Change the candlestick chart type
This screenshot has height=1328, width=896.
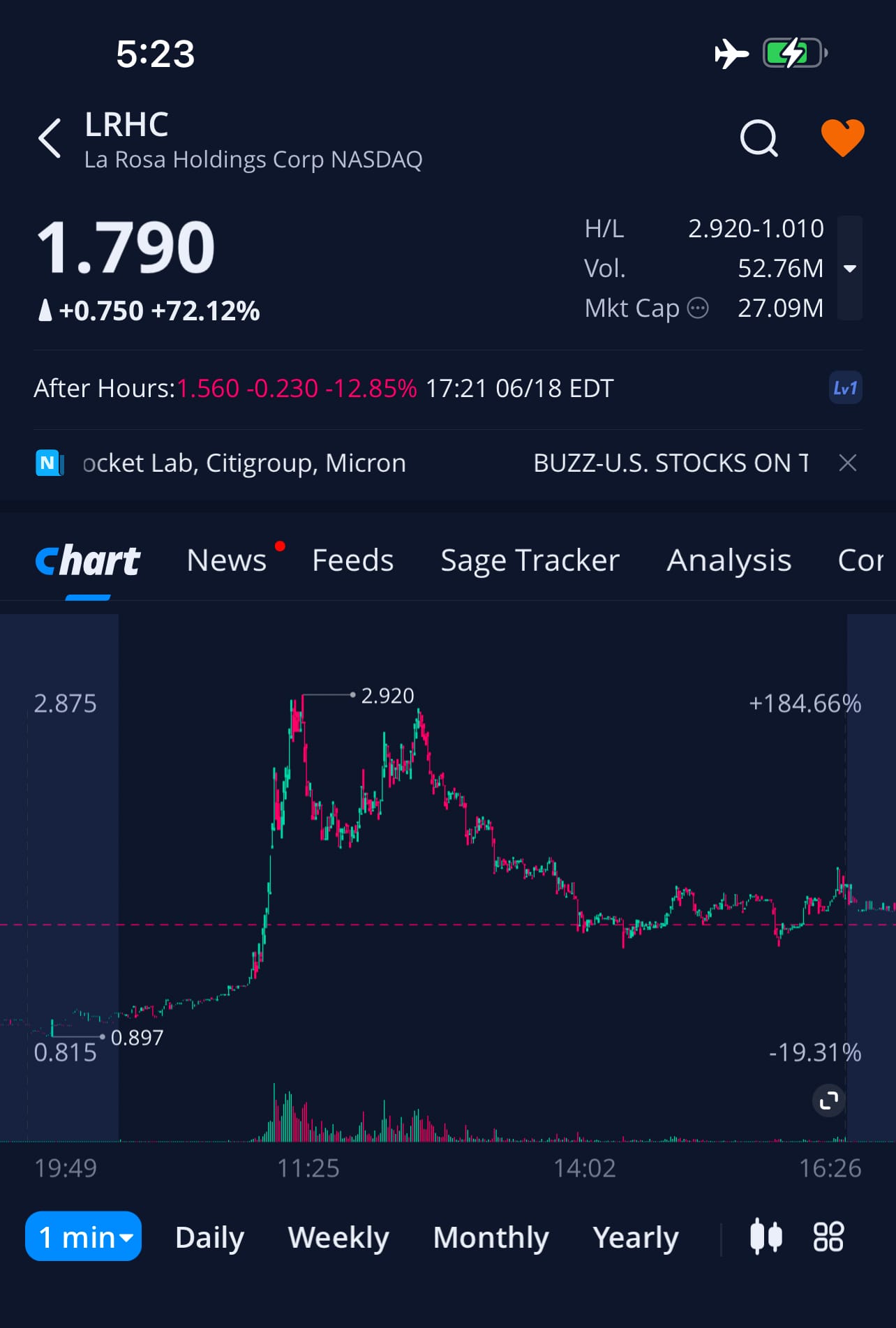766,1237
